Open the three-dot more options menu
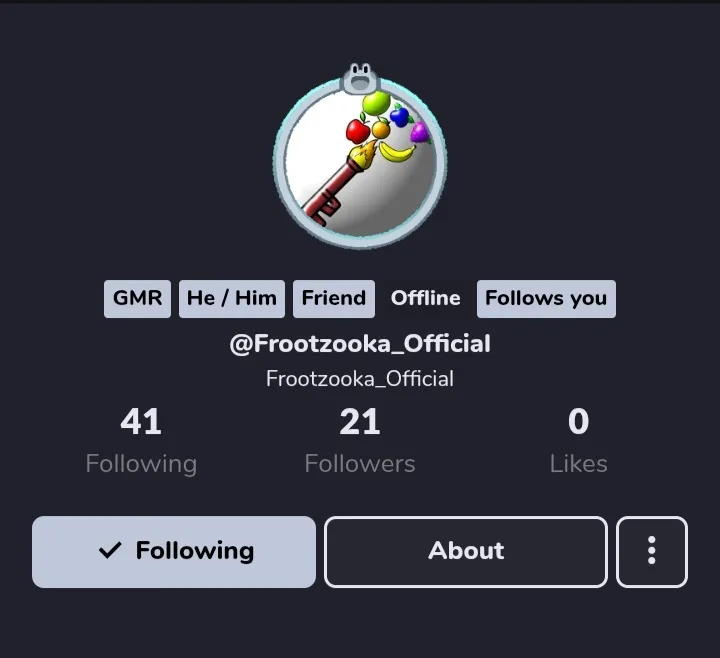Image resolution: width=720 pixels, height=658 pixels. [652, 551]
